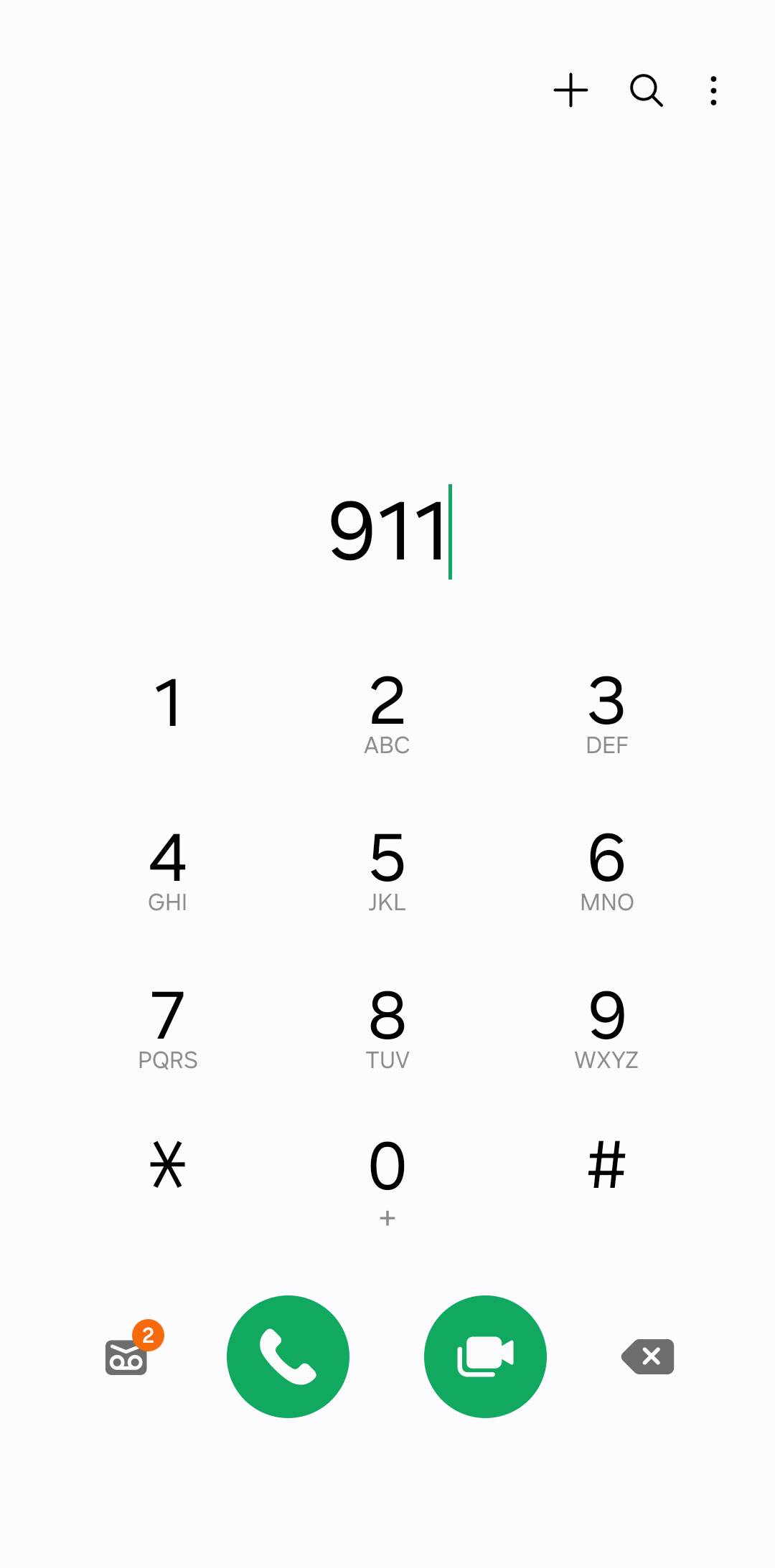Enter digit 8 TUV

pyautogui.click(x=387, y=1027)
